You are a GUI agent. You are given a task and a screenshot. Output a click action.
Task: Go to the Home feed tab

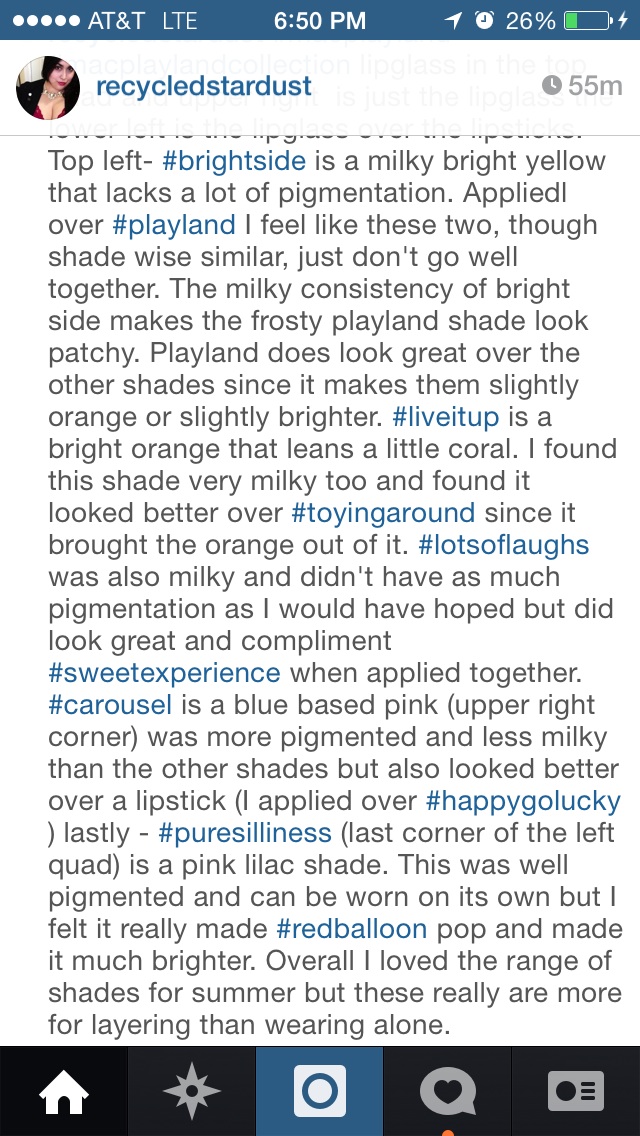[x=63, y=1091]
